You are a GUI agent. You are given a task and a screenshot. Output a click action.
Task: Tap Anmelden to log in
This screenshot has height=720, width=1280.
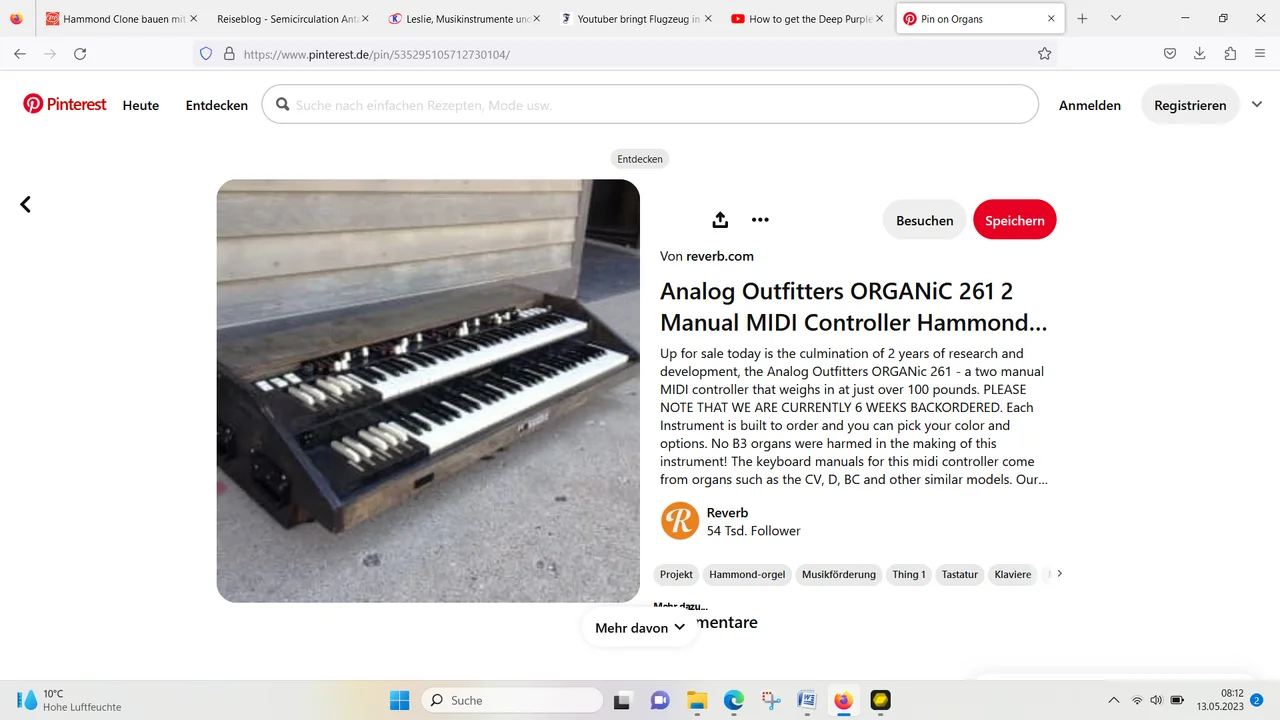tap(1089, 105)
